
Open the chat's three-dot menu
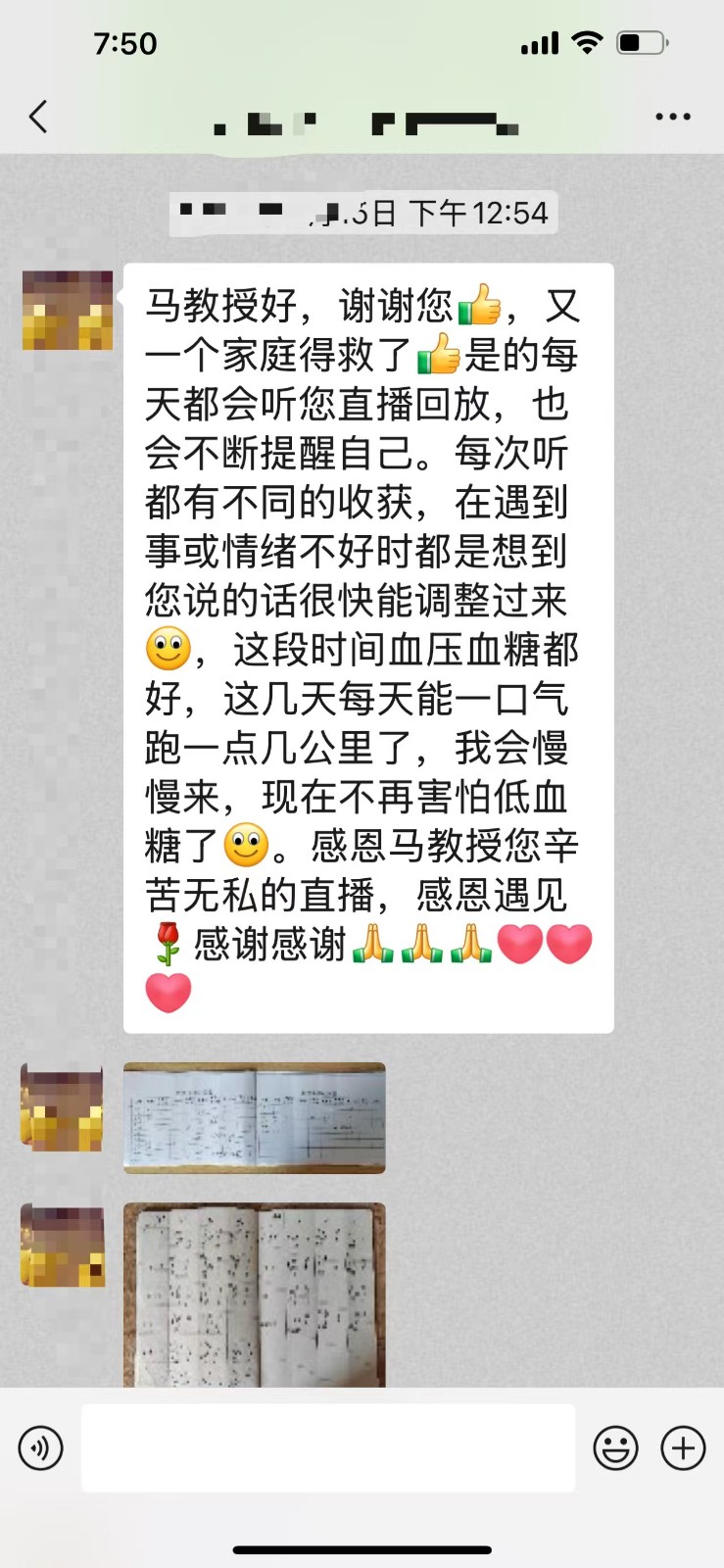point(672,117)
